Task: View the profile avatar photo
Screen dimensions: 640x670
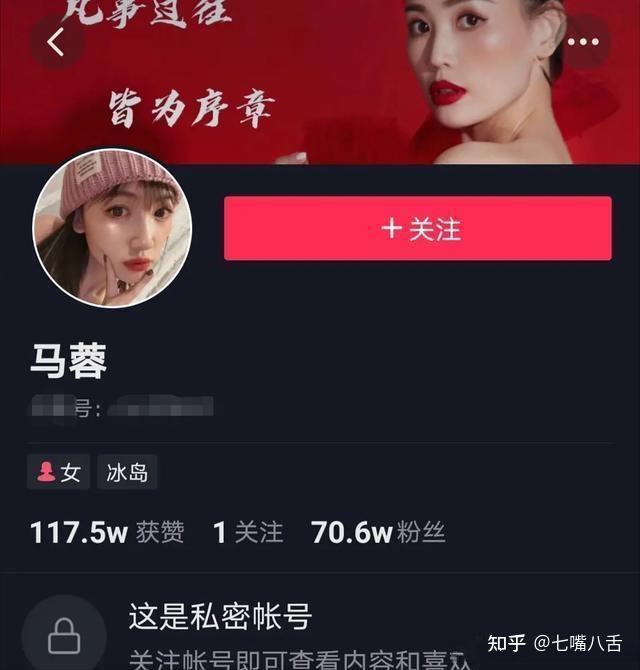Action: 112,228
